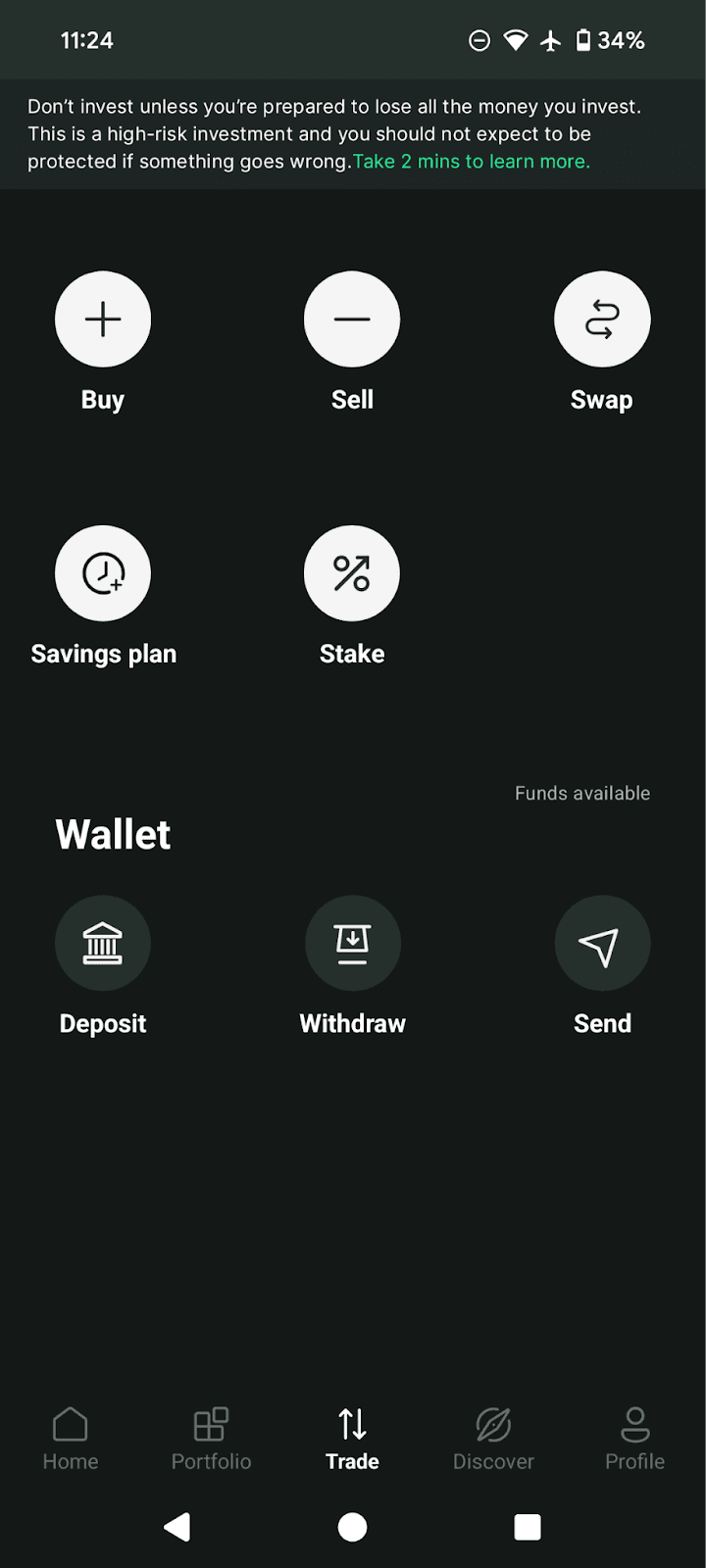The height and width of the screenshot is (1568, 706).
Task: Go to the Portfolio tab
Action: click(x=211, y=1438)
